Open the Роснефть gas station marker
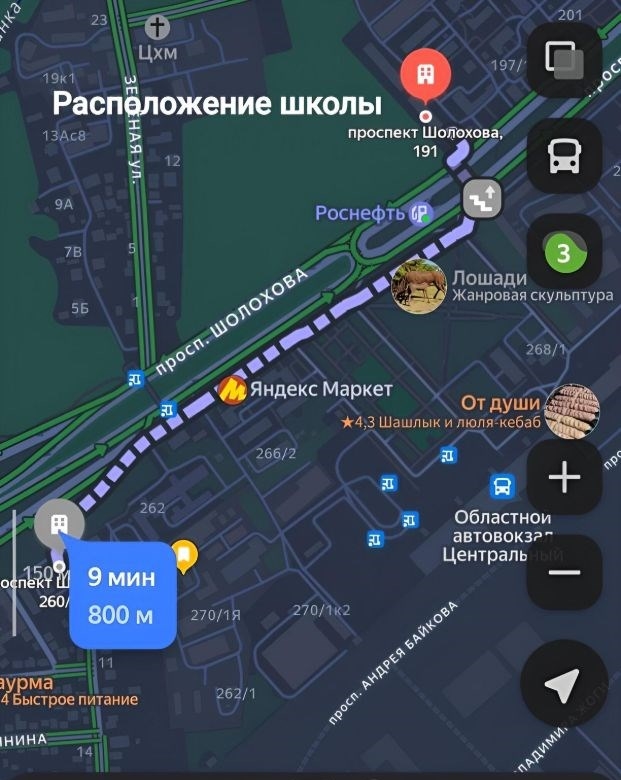621x780 pixels. pos(420,213)
